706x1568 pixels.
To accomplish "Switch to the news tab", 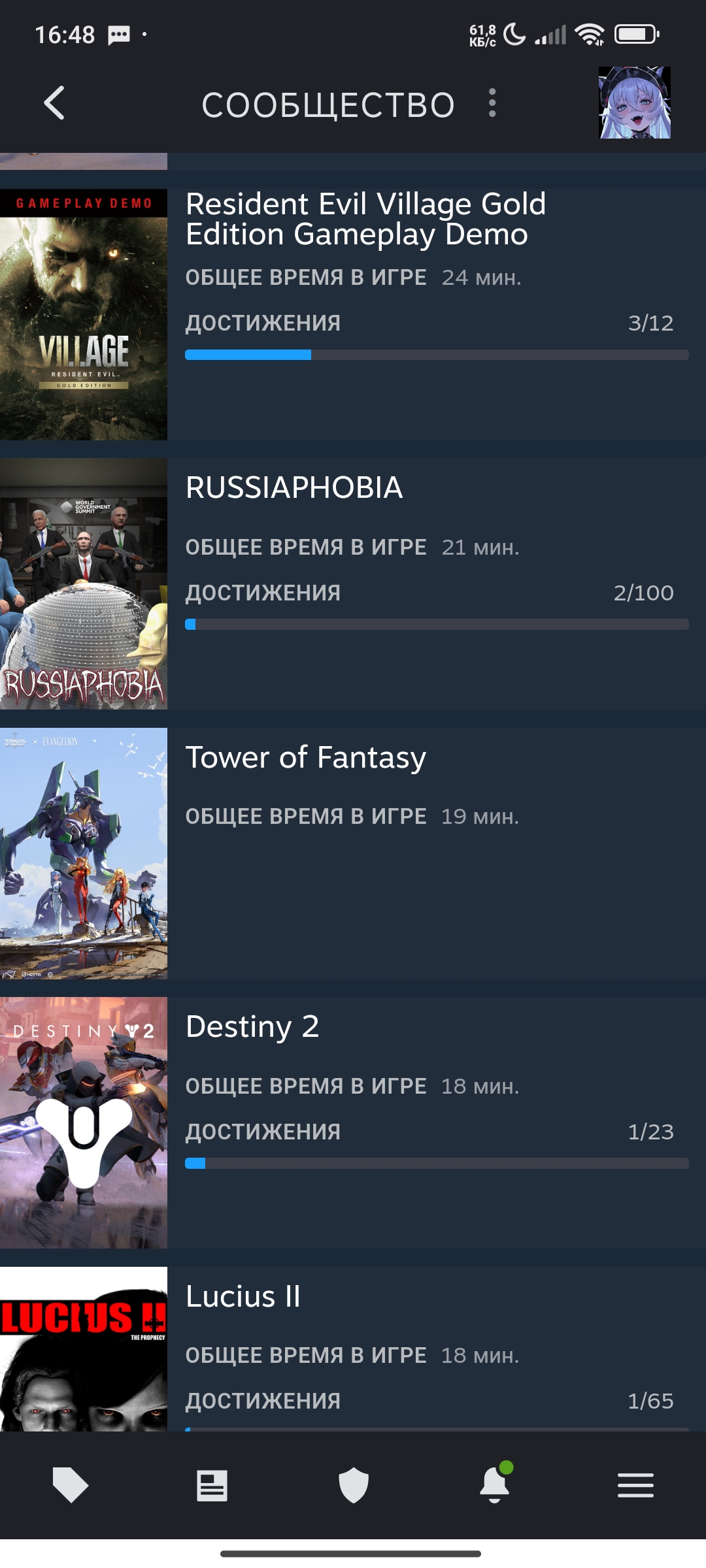I will (212, 1485).
